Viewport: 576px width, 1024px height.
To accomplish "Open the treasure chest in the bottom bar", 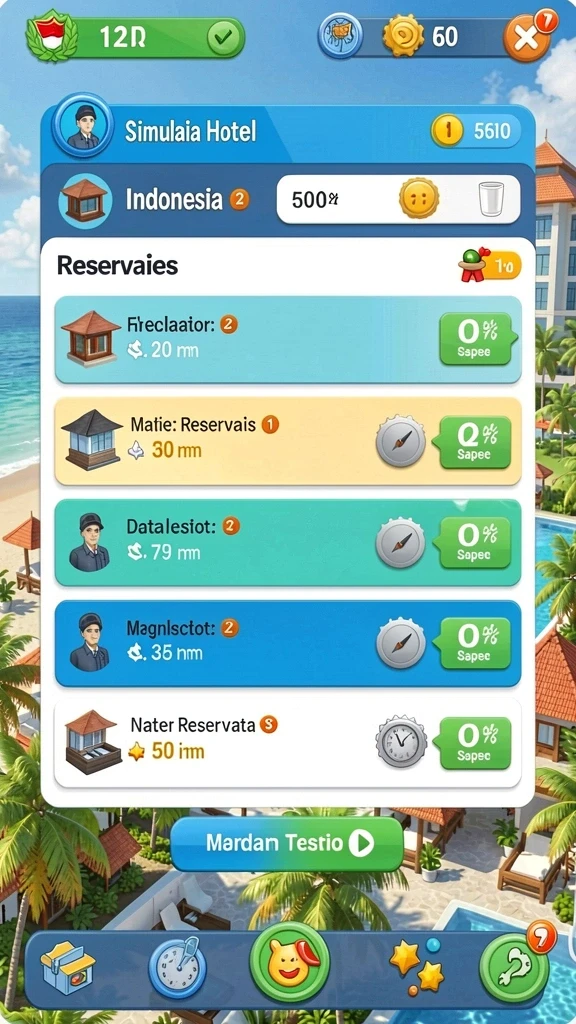I will [67, 967].
